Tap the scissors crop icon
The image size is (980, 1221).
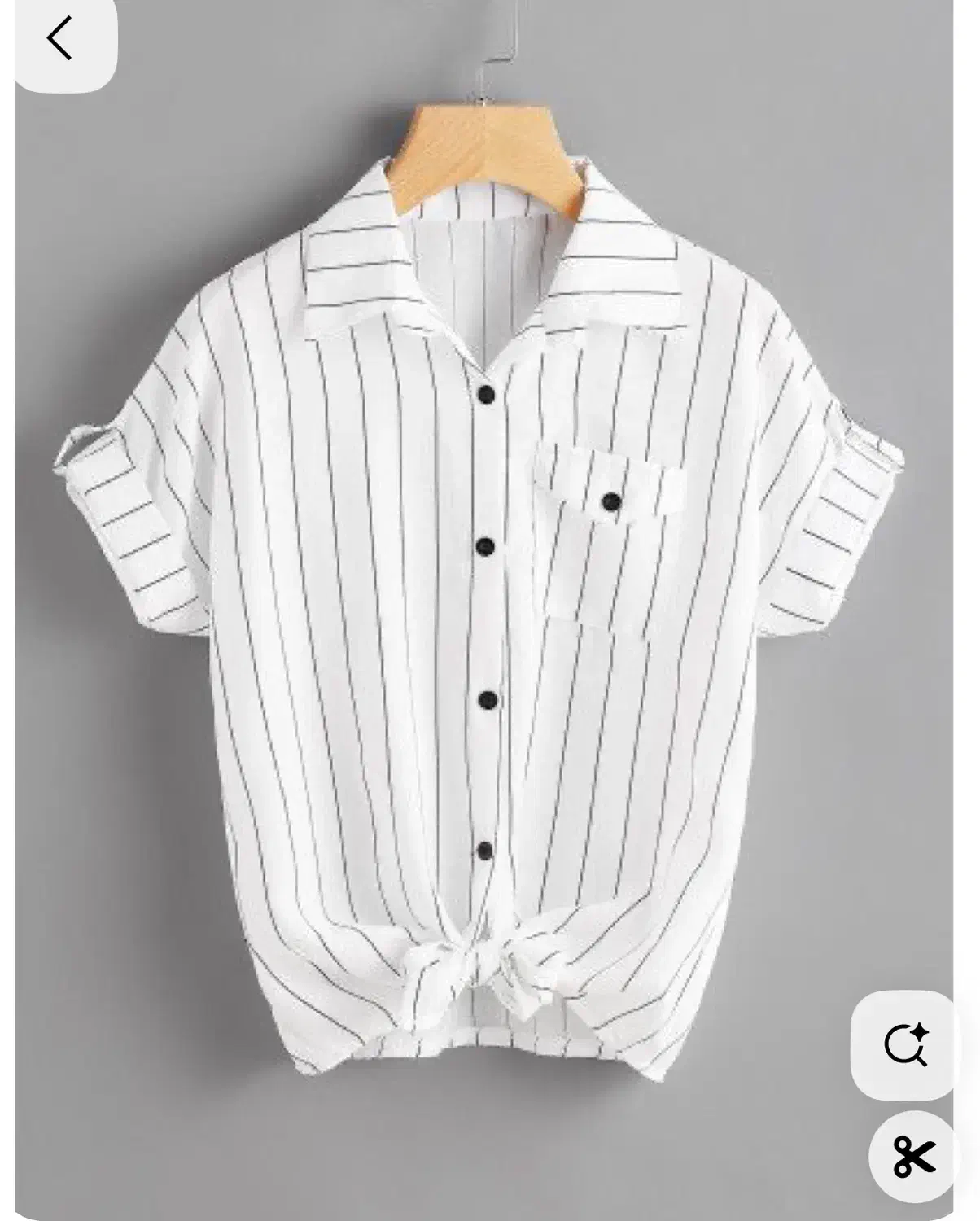pyautogui.click(x=913, y=1157)
